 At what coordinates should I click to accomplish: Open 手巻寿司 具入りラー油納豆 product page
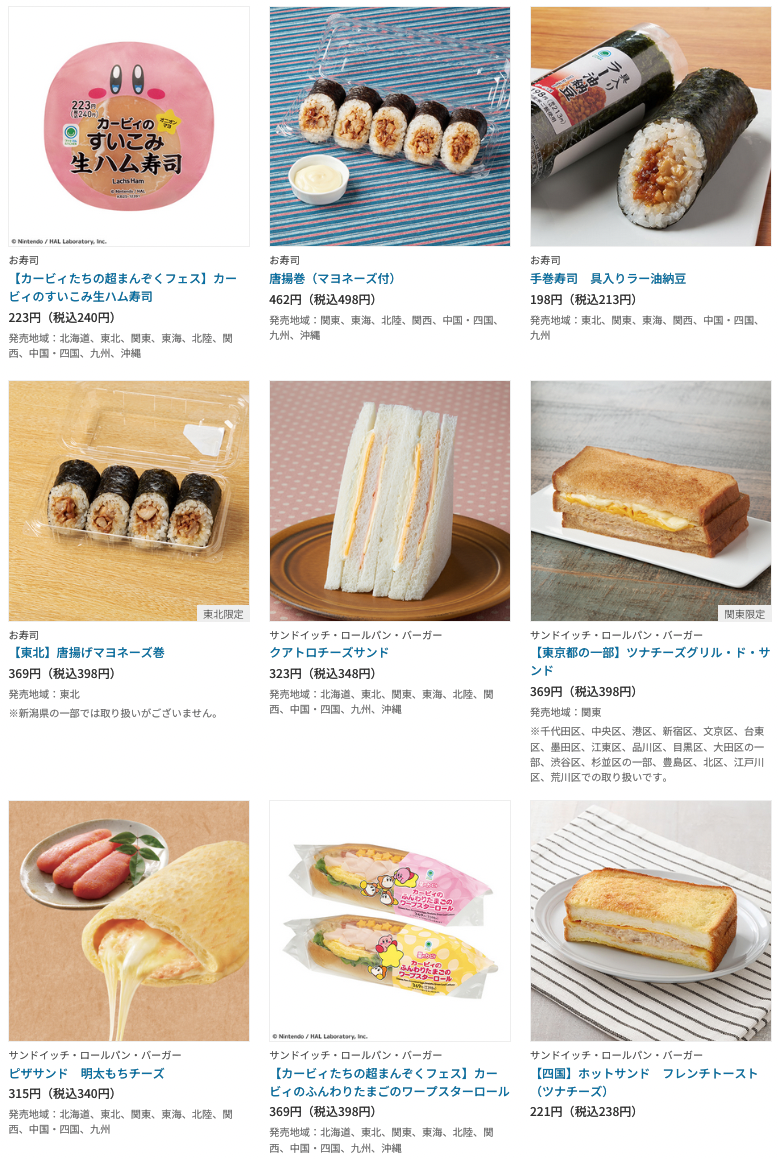pos(607,278)
